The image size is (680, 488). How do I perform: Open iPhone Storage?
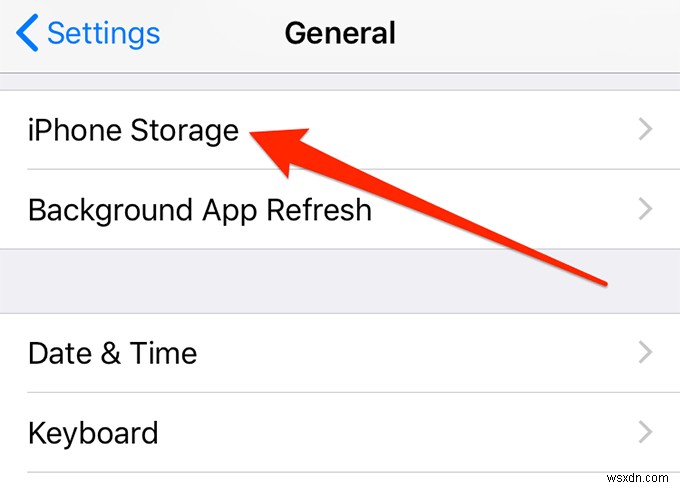click(133, 130)
